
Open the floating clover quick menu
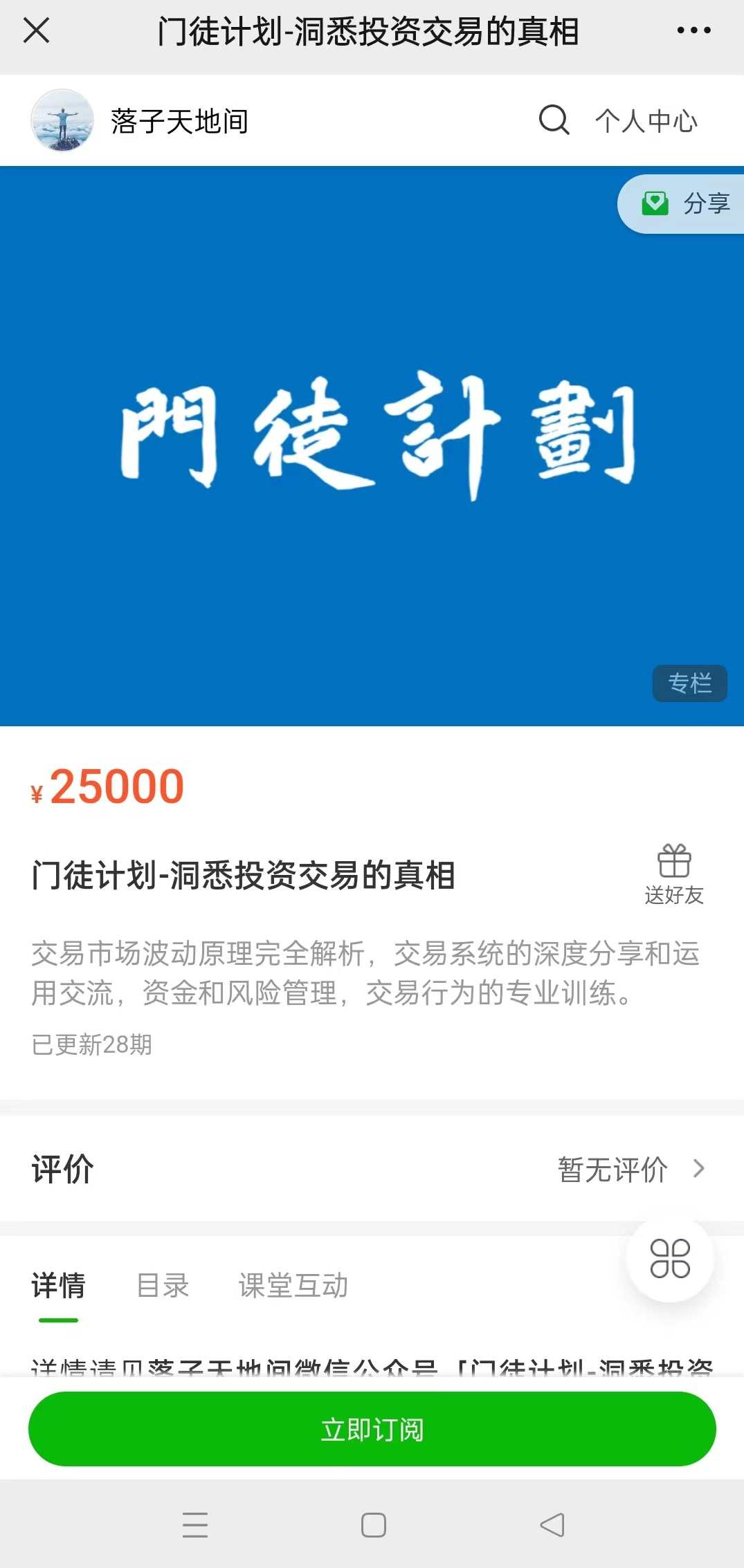click(x=669, y=1259)
